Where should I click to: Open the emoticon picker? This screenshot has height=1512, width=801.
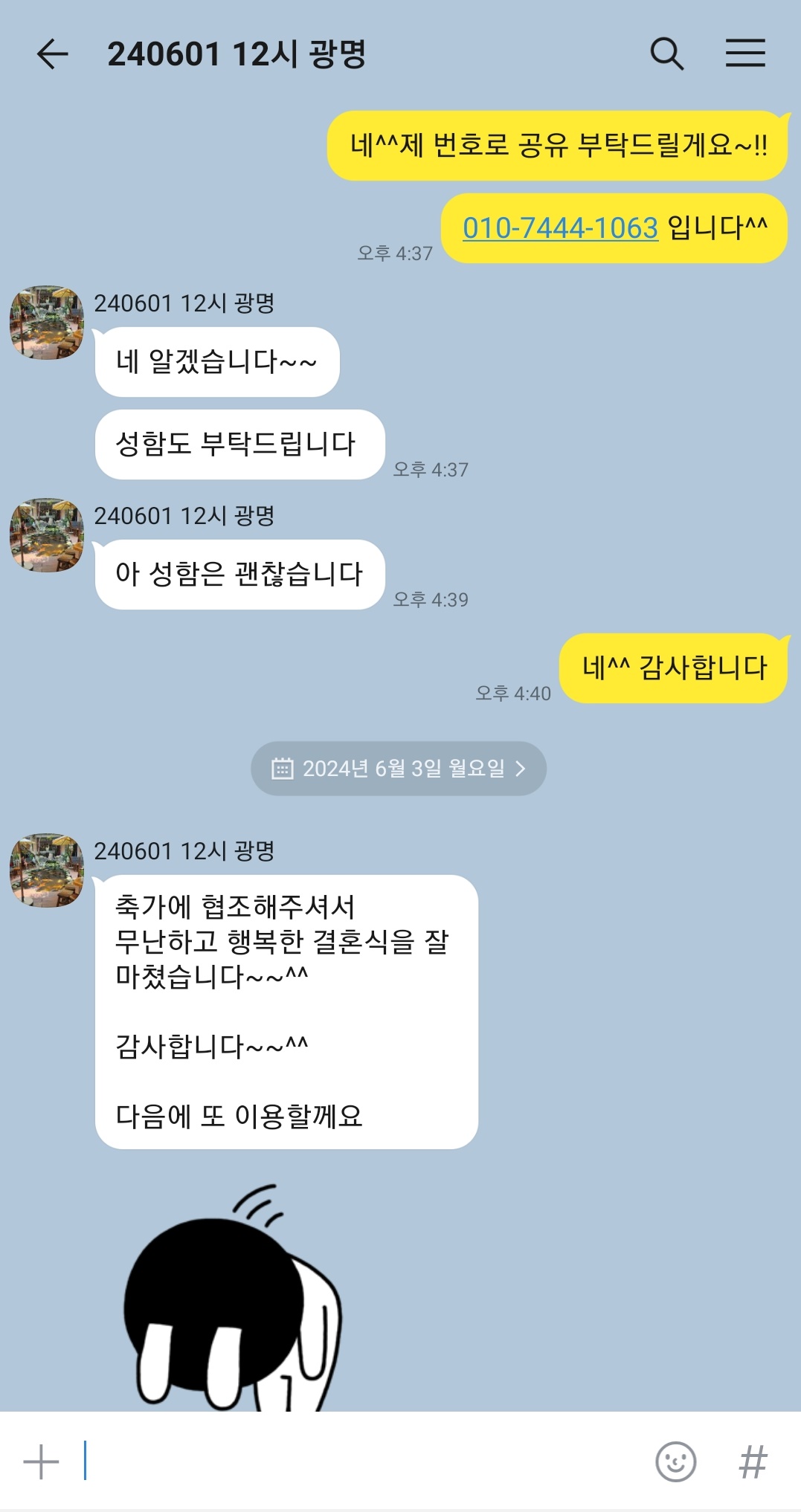[x=675, y=1462]
